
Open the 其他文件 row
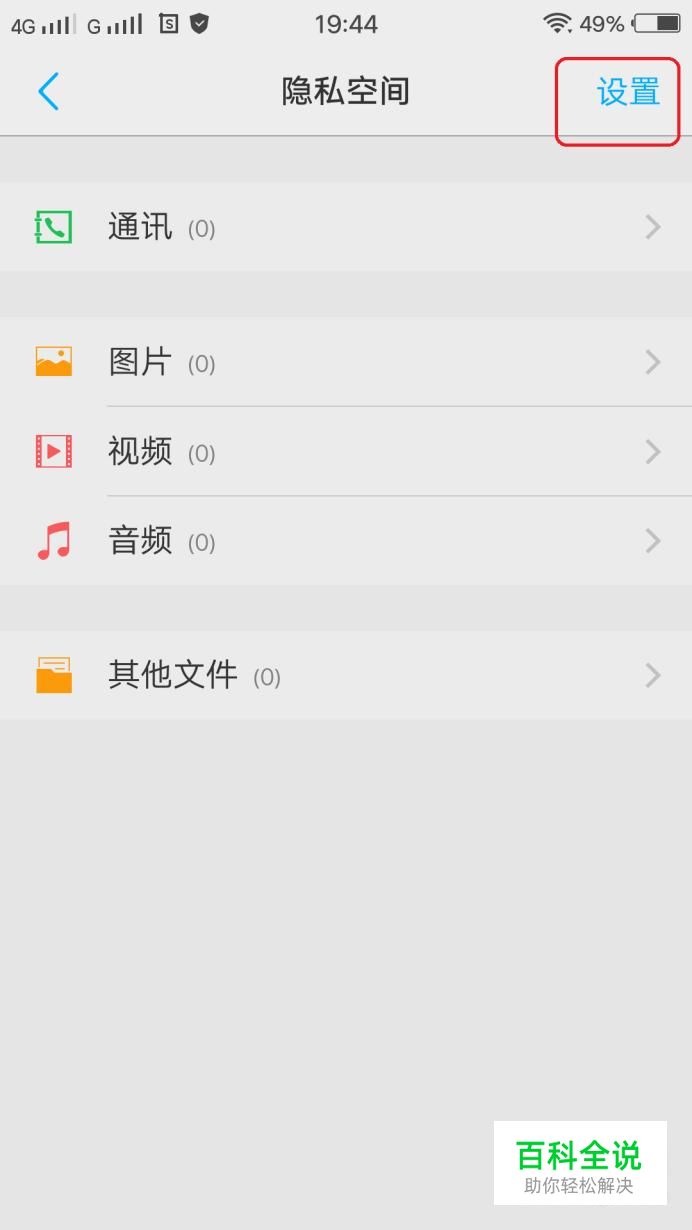tap(346, 675)
